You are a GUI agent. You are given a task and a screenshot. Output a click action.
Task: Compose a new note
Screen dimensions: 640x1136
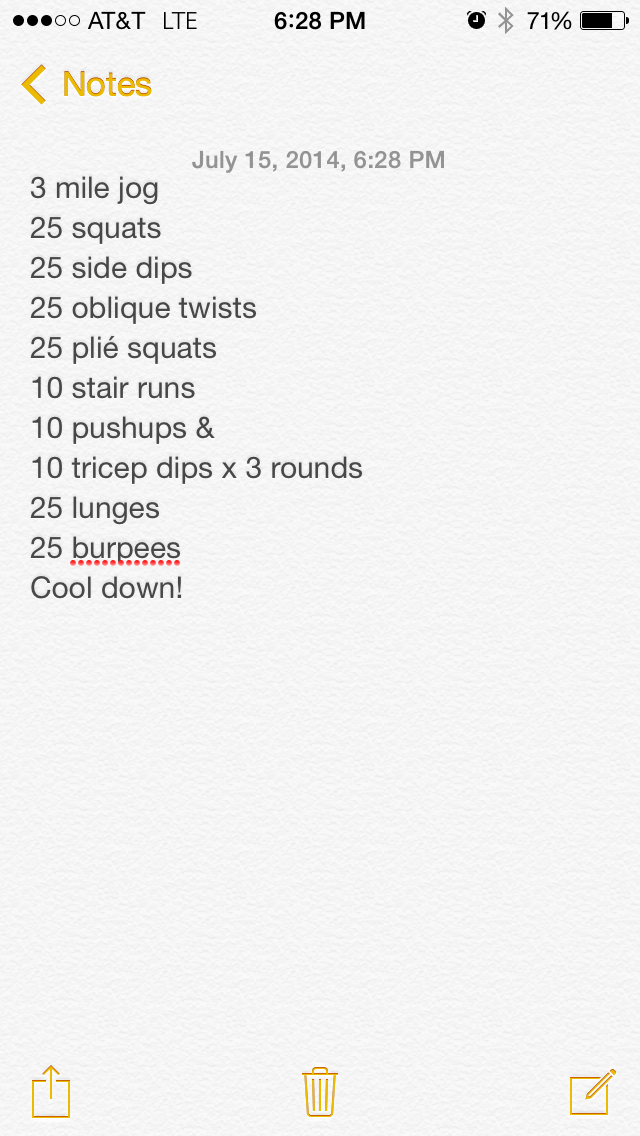click(592, 1090)
